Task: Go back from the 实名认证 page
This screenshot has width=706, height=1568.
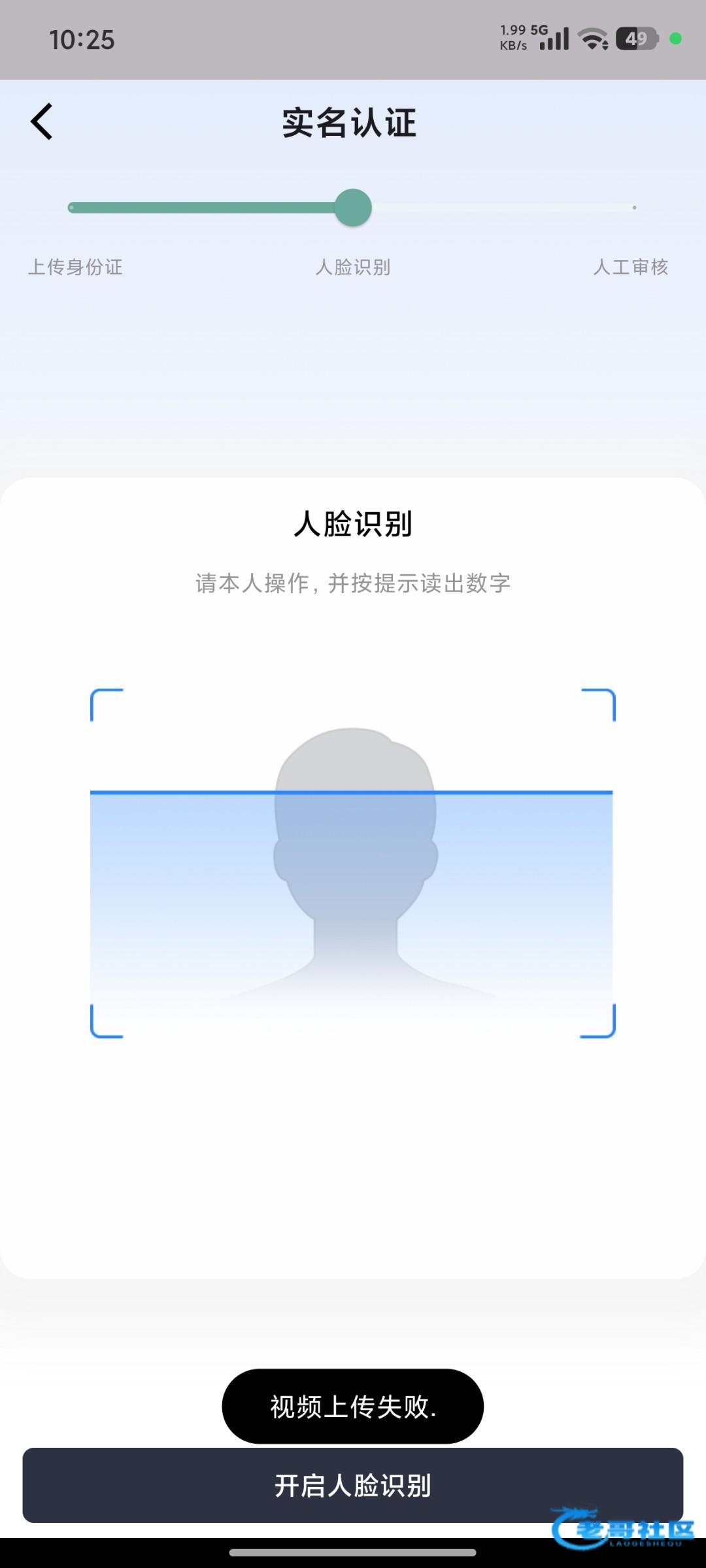Action: coord(42,122)
